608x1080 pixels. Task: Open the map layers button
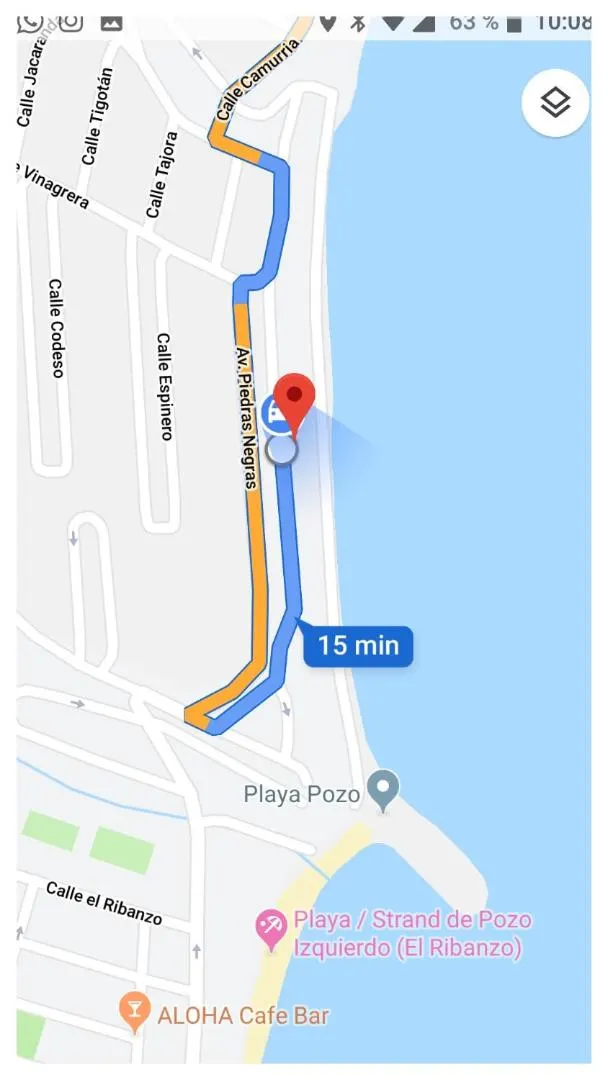coord(555,103)
